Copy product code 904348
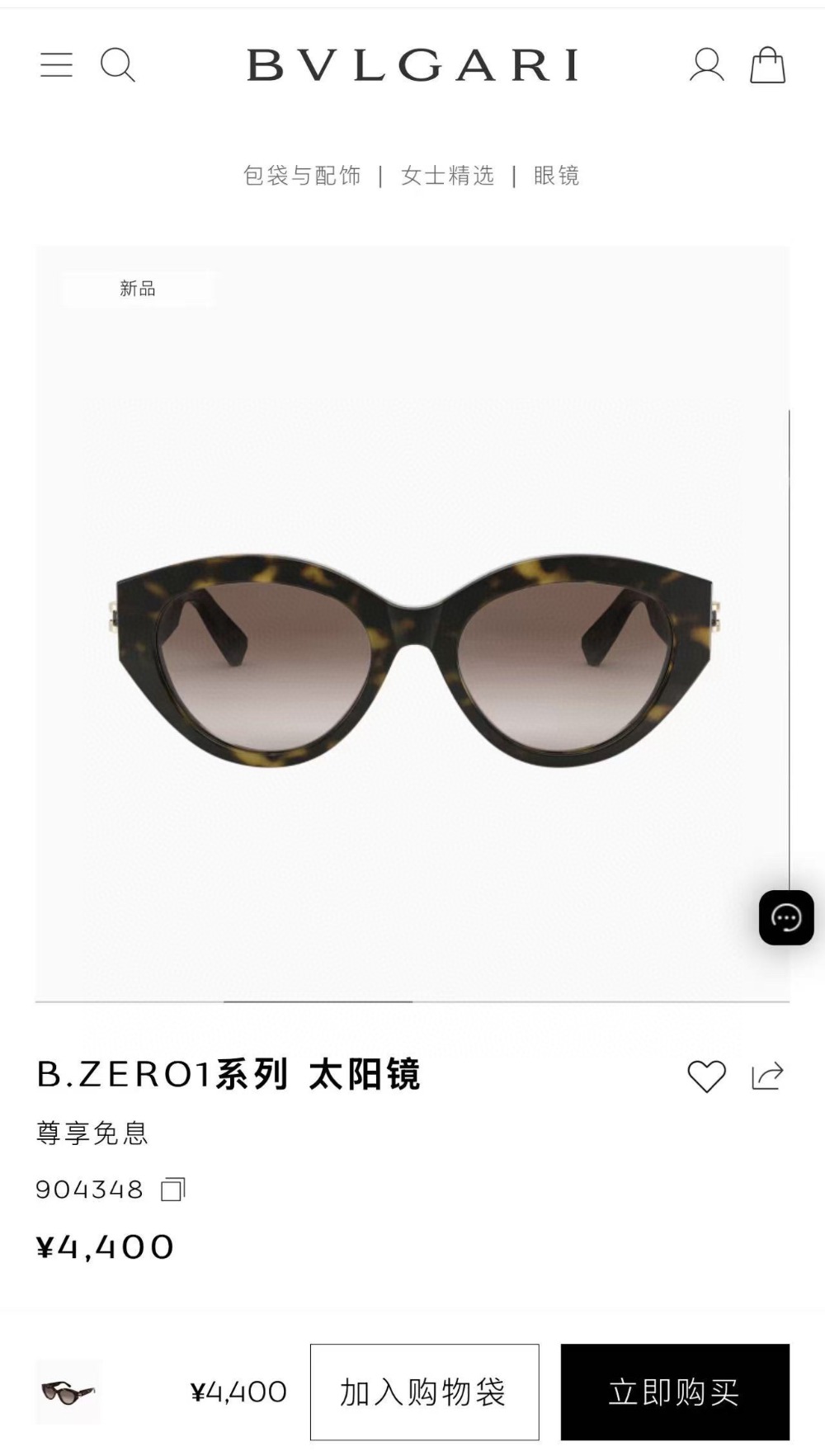Image resolution: width=825 pixels, height=1456 pixels. click(x=172, y=1189)
